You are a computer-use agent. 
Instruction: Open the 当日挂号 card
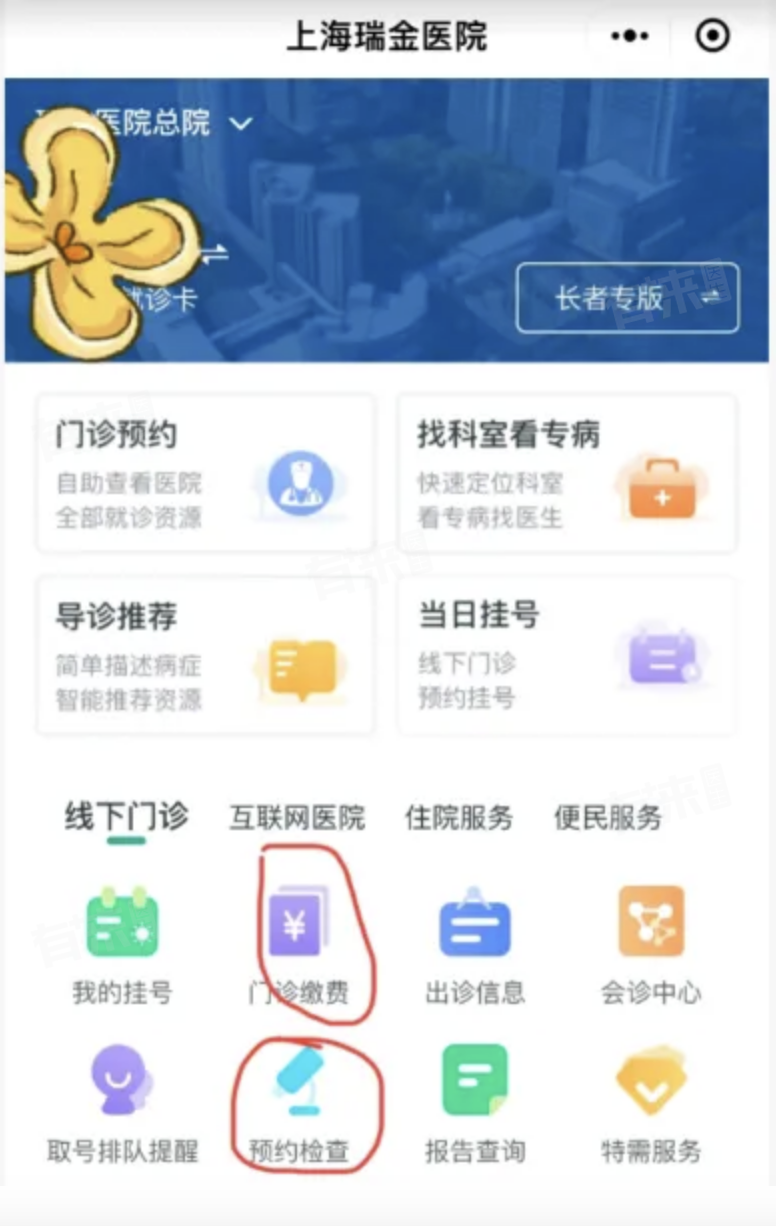coord(567,655)
